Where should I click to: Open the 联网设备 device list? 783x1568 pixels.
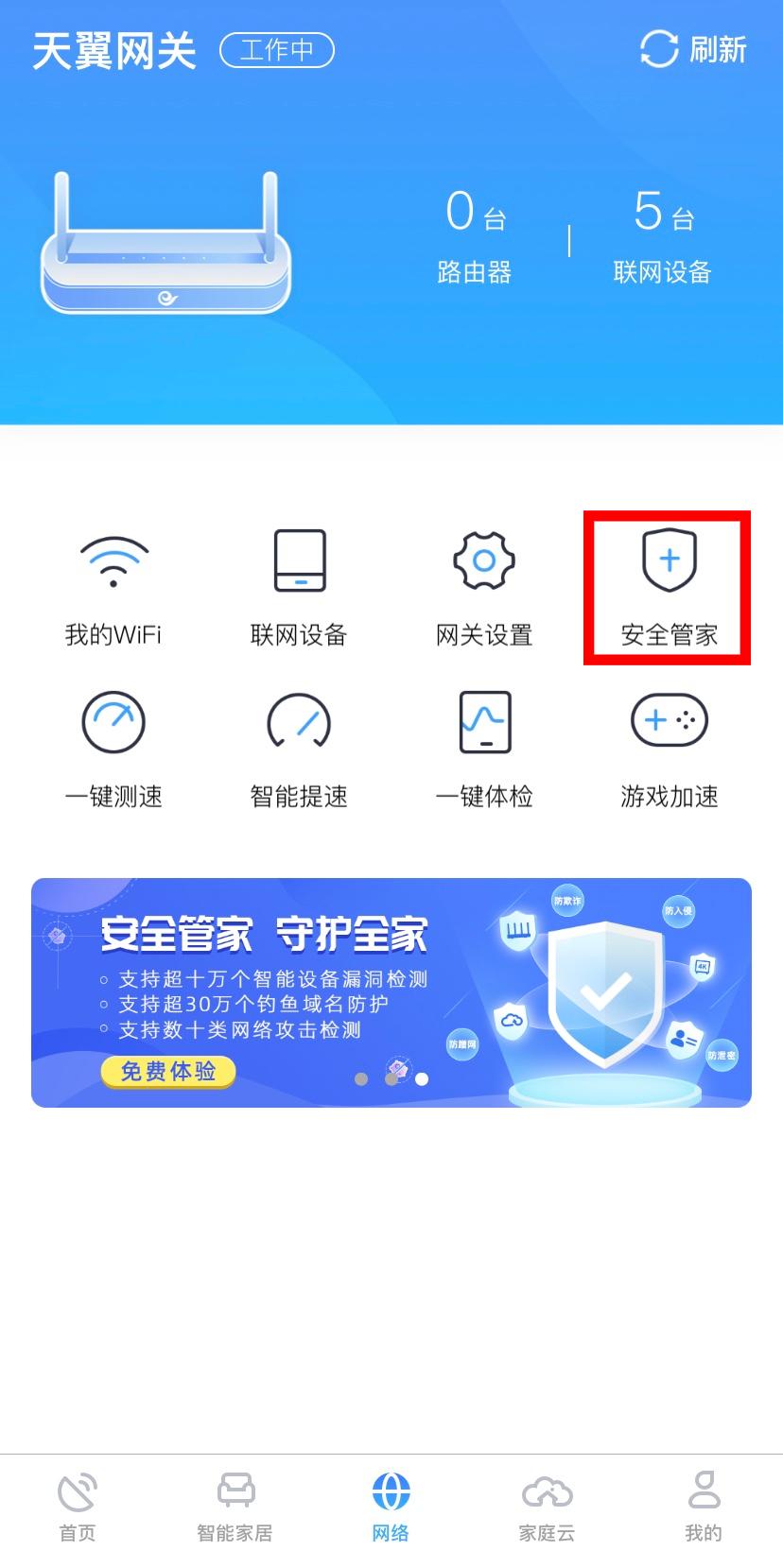pyautogui.click(x=298, y=584)
